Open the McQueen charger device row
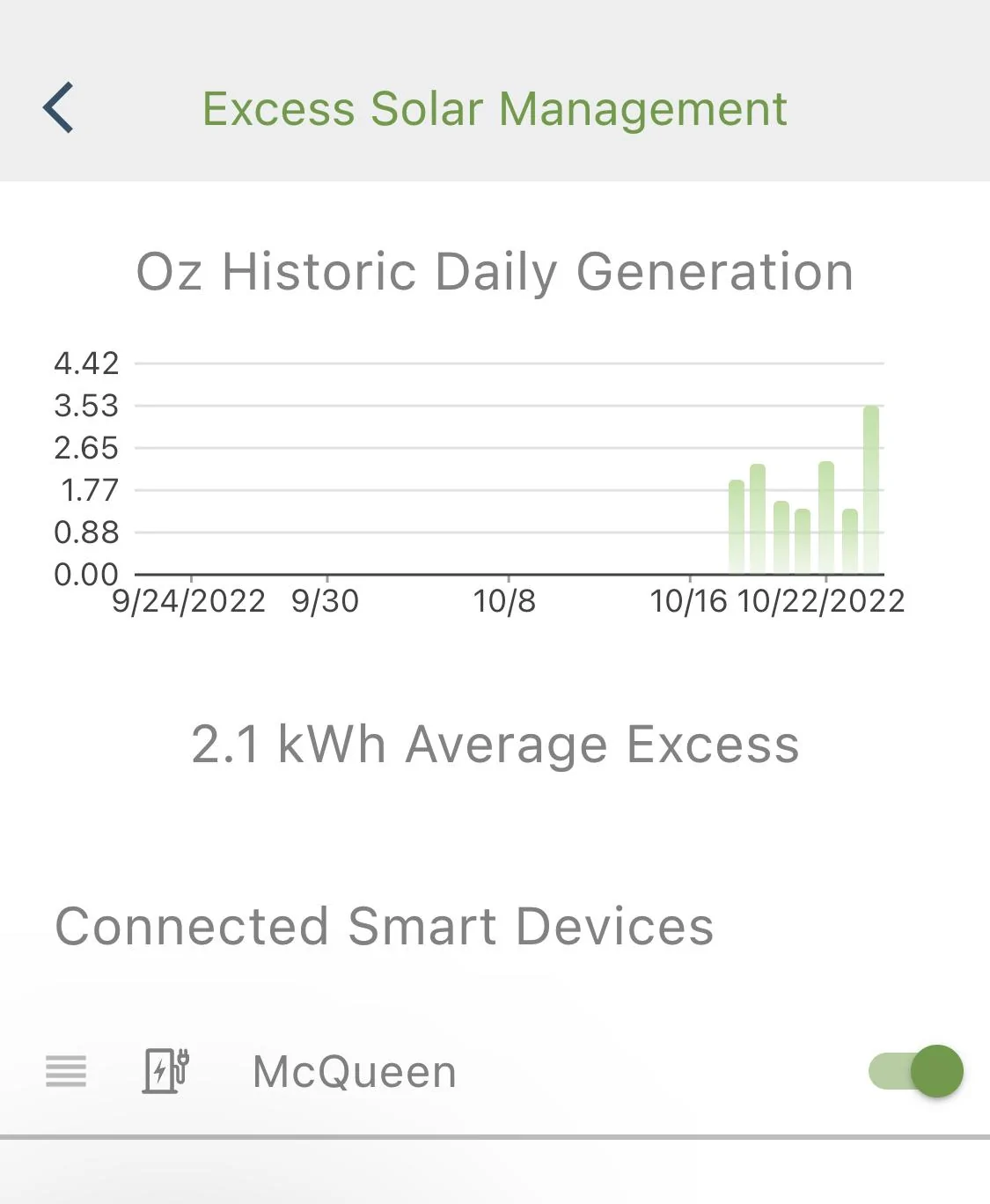The height and width of the screenshot is (1204, 990). point(354,1072)
